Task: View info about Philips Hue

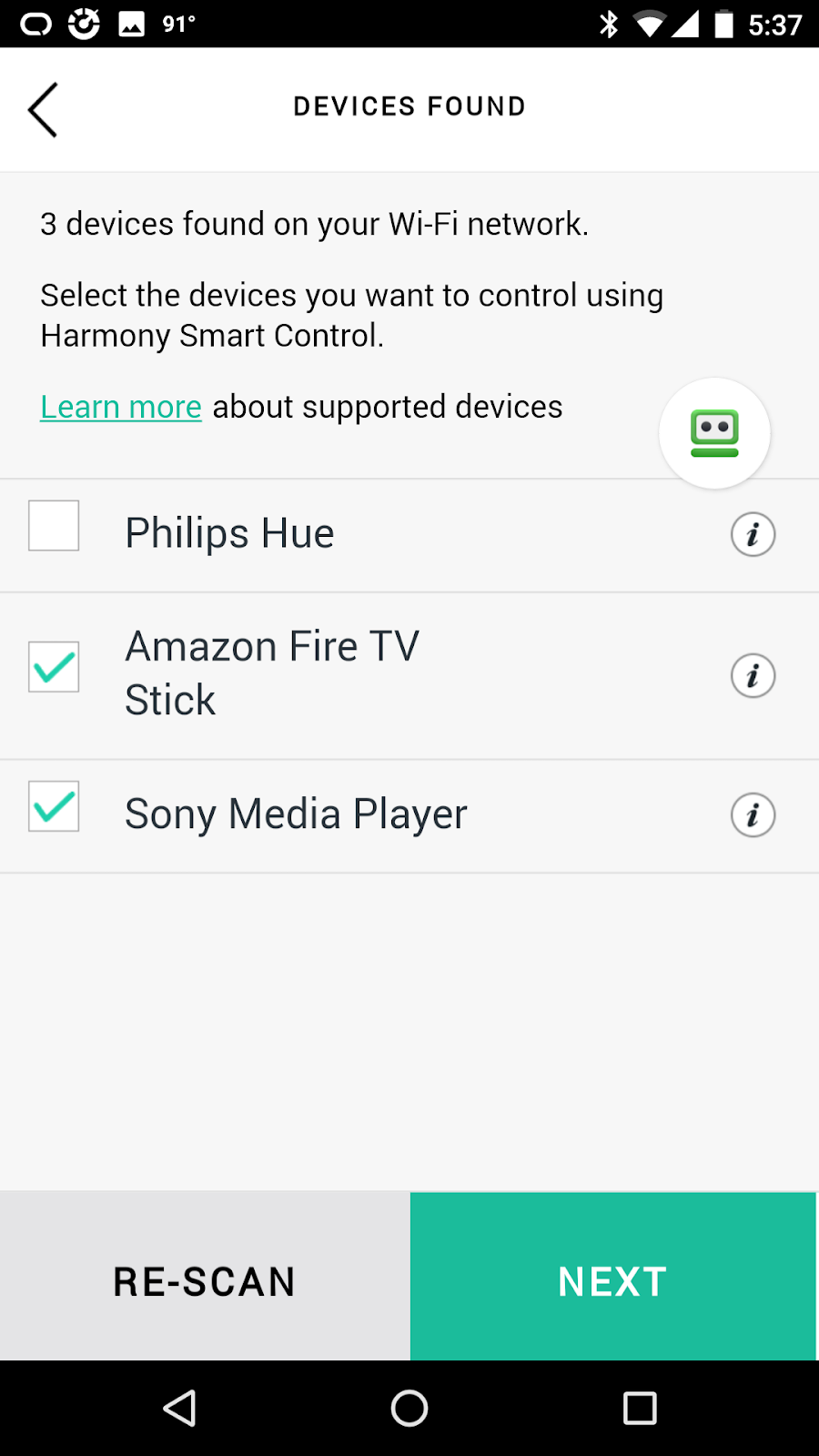Action: point(753,534)
